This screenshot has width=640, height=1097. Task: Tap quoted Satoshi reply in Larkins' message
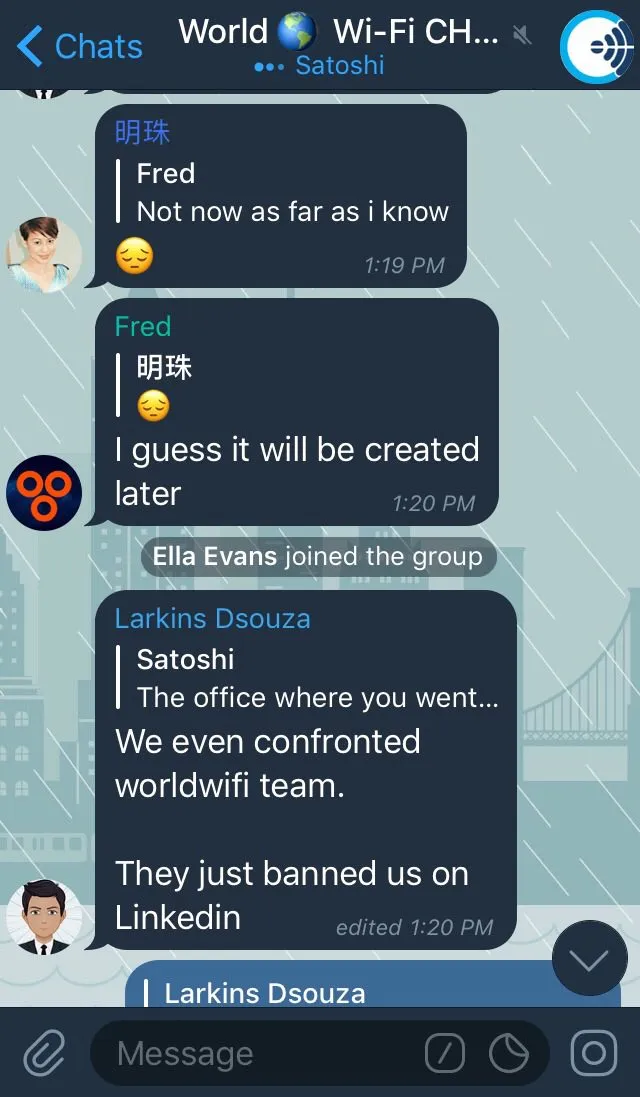click(x=308, y=678)
